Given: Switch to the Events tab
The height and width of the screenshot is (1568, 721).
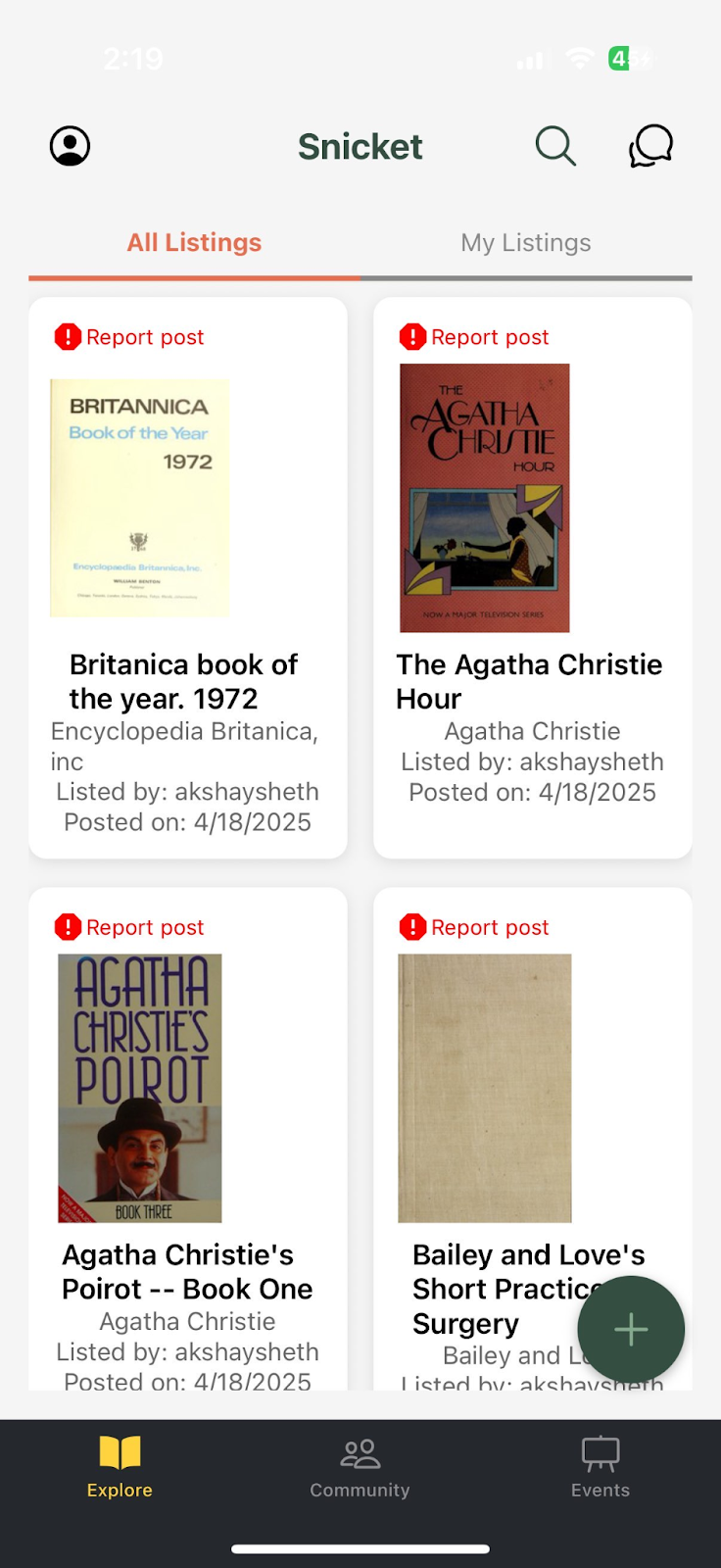Looking at the screenshot, I should click(x=601, y=1466).
